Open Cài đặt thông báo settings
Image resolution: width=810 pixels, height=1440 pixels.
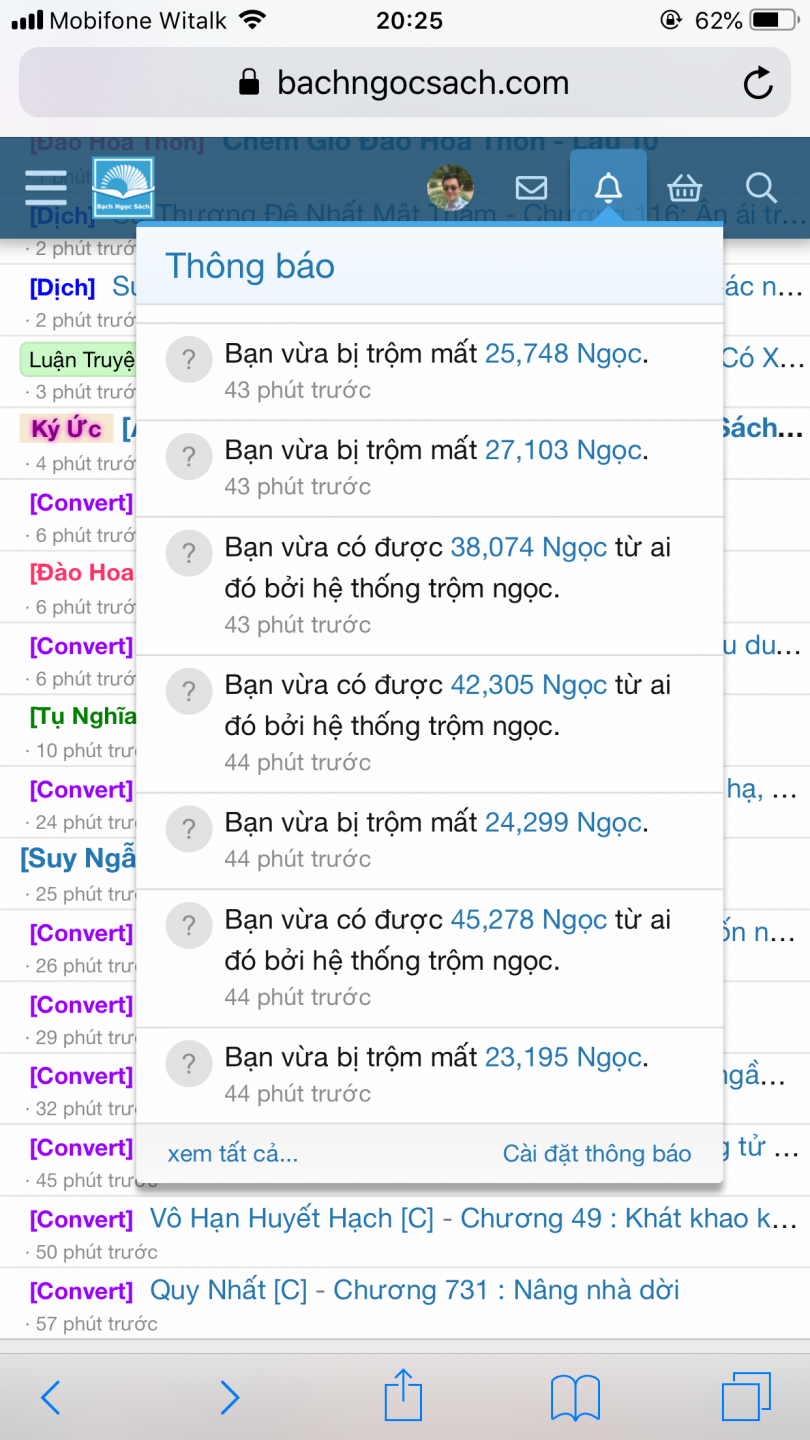click(x=597, y=1154)
